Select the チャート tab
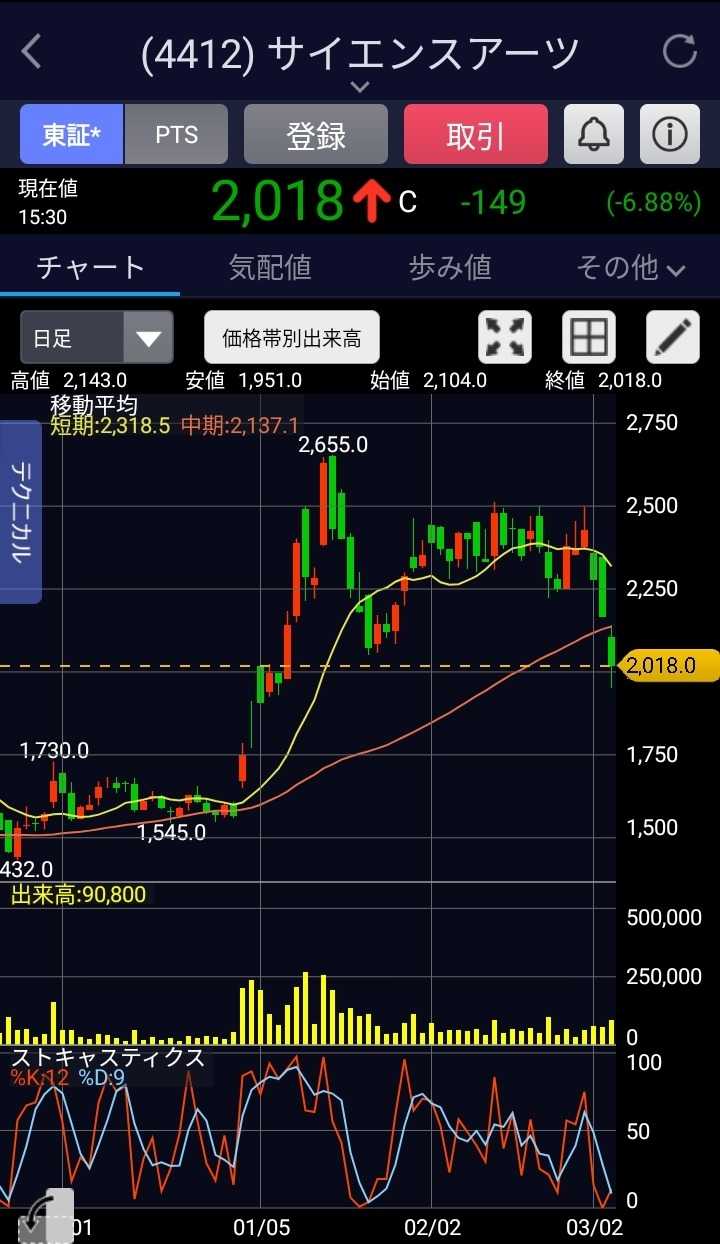 pos(90,267)
